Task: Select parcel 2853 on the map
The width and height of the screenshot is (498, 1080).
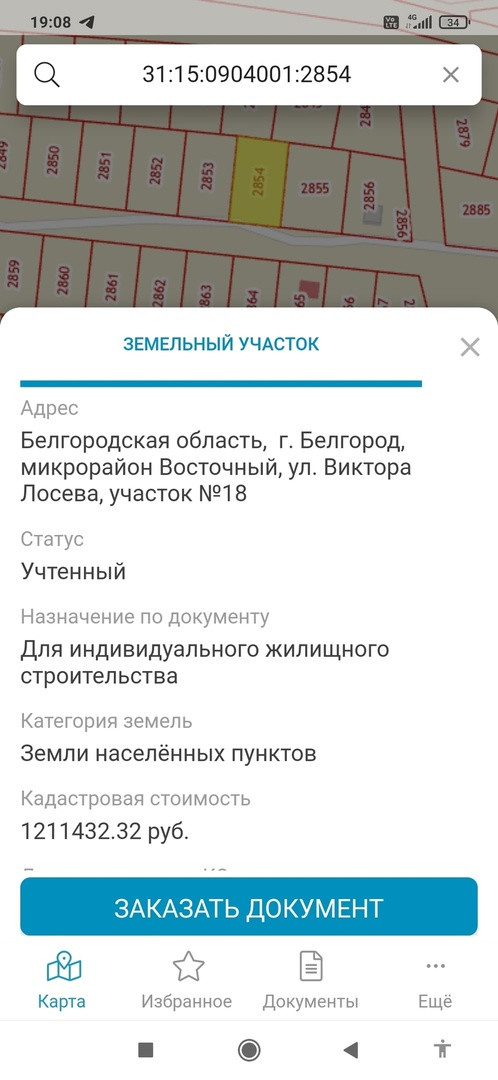Action: (207, 177)
